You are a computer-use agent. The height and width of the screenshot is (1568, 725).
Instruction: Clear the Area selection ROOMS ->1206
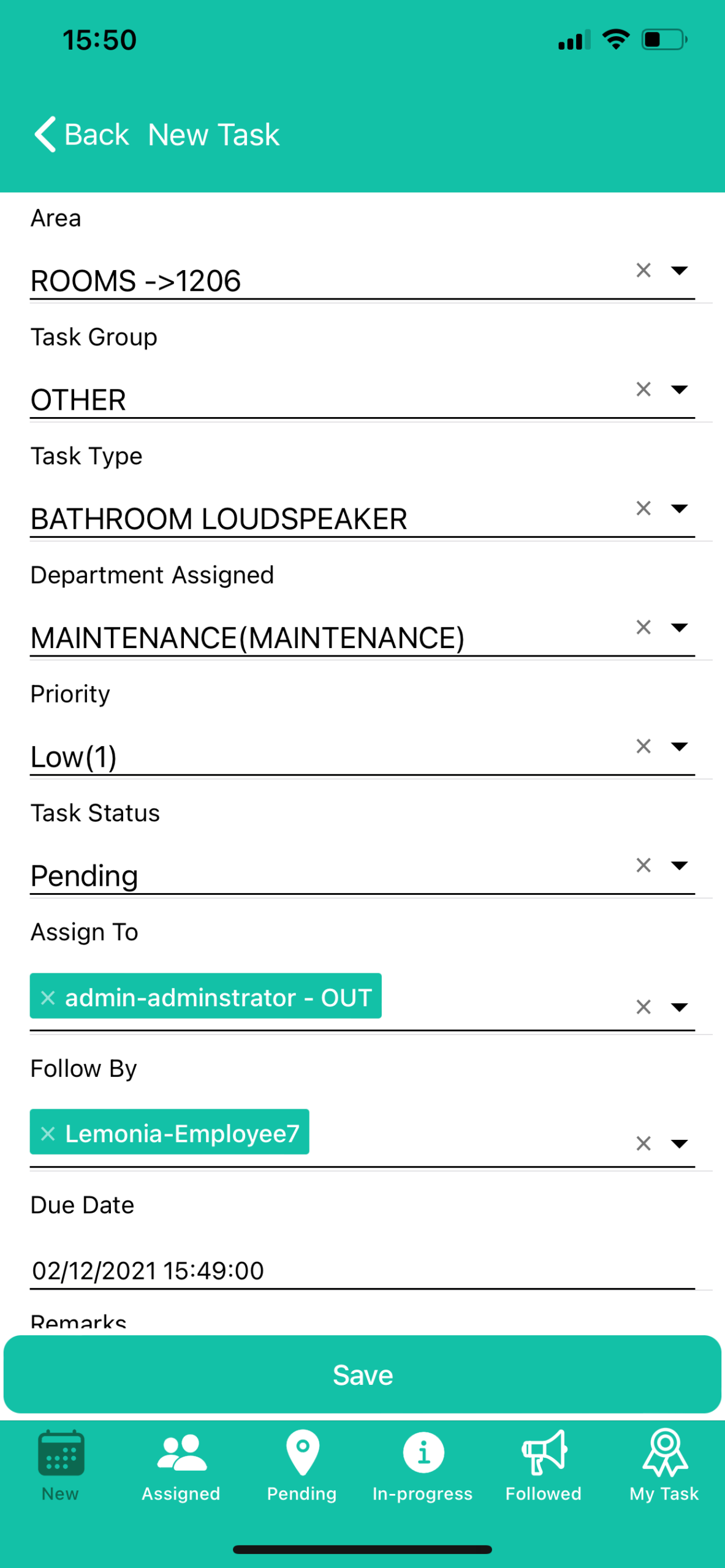pos(643,270)
